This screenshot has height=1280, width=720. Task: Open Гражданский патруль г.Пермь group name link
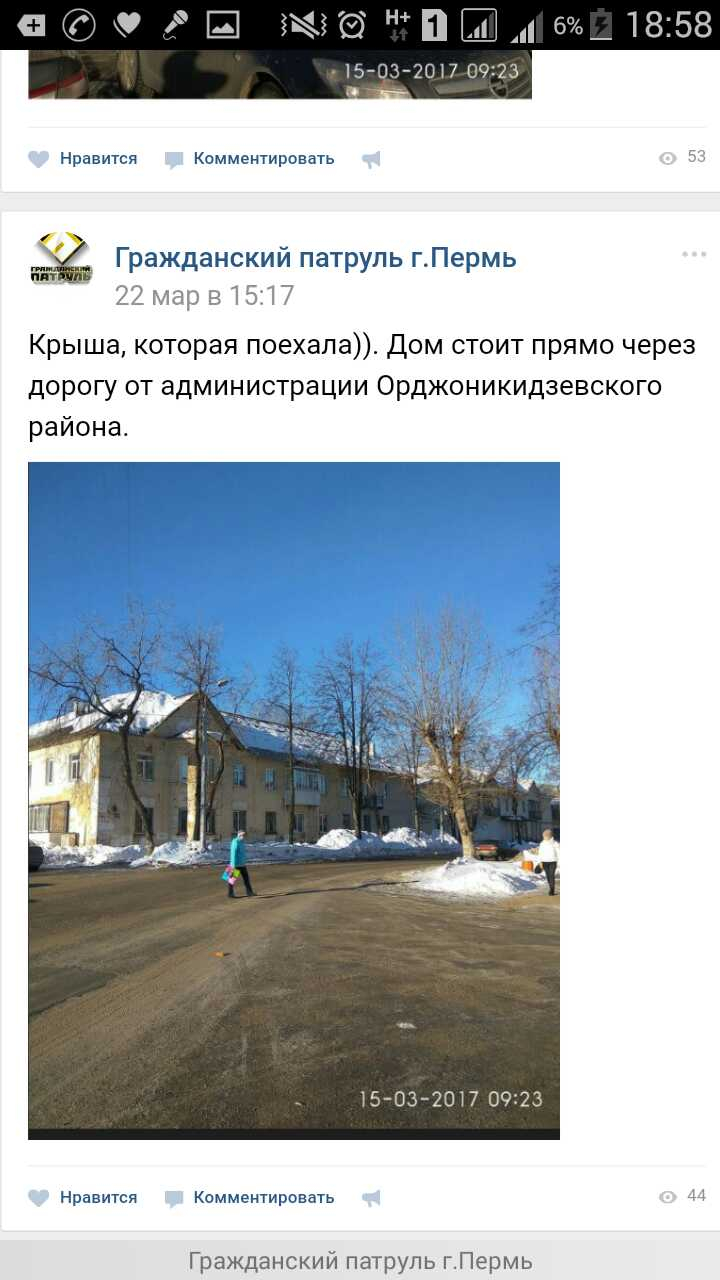315,258
